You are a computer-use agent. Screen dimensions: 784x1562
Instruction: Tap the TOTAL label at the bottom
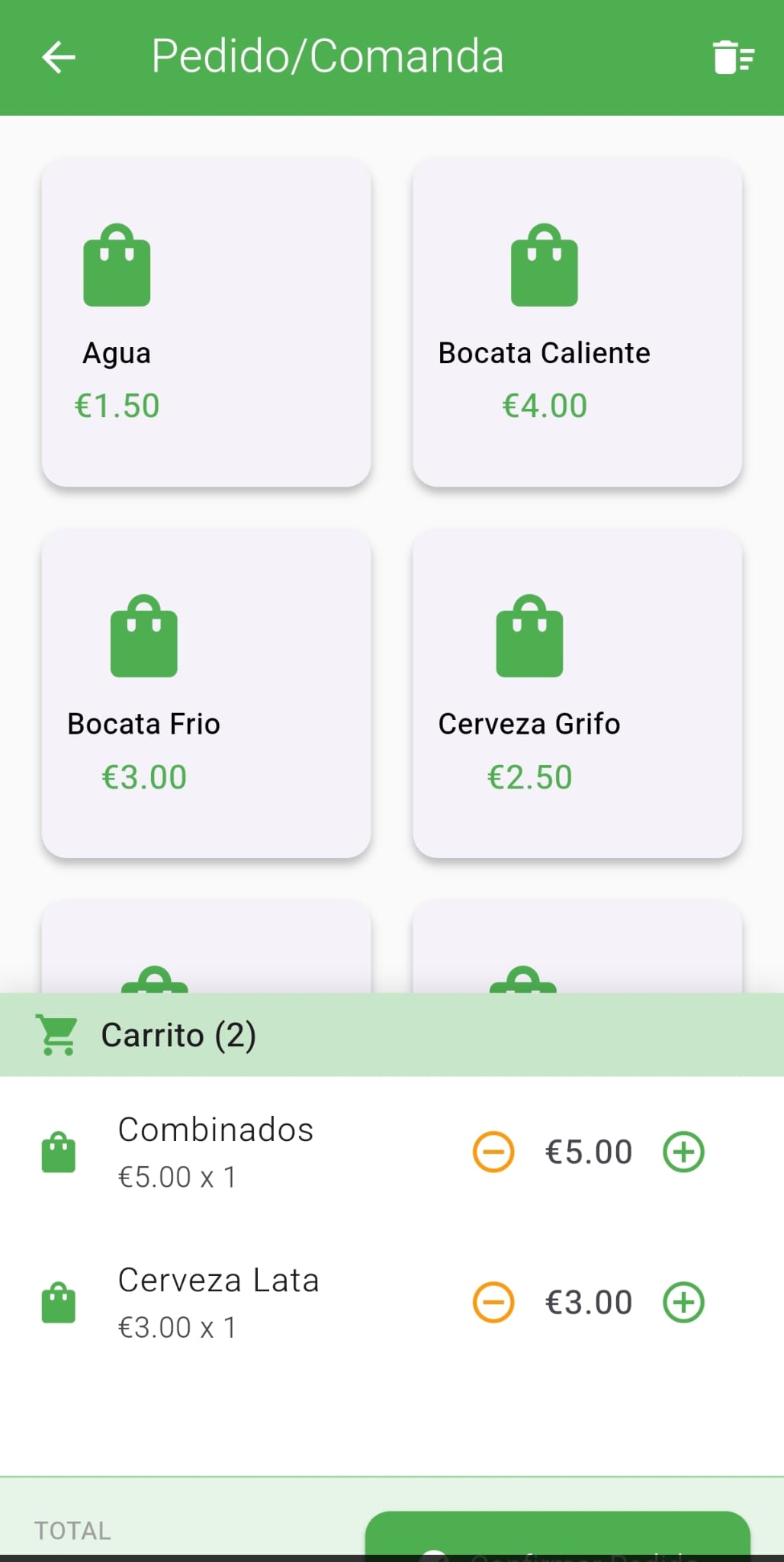(x=72, y=1531)
